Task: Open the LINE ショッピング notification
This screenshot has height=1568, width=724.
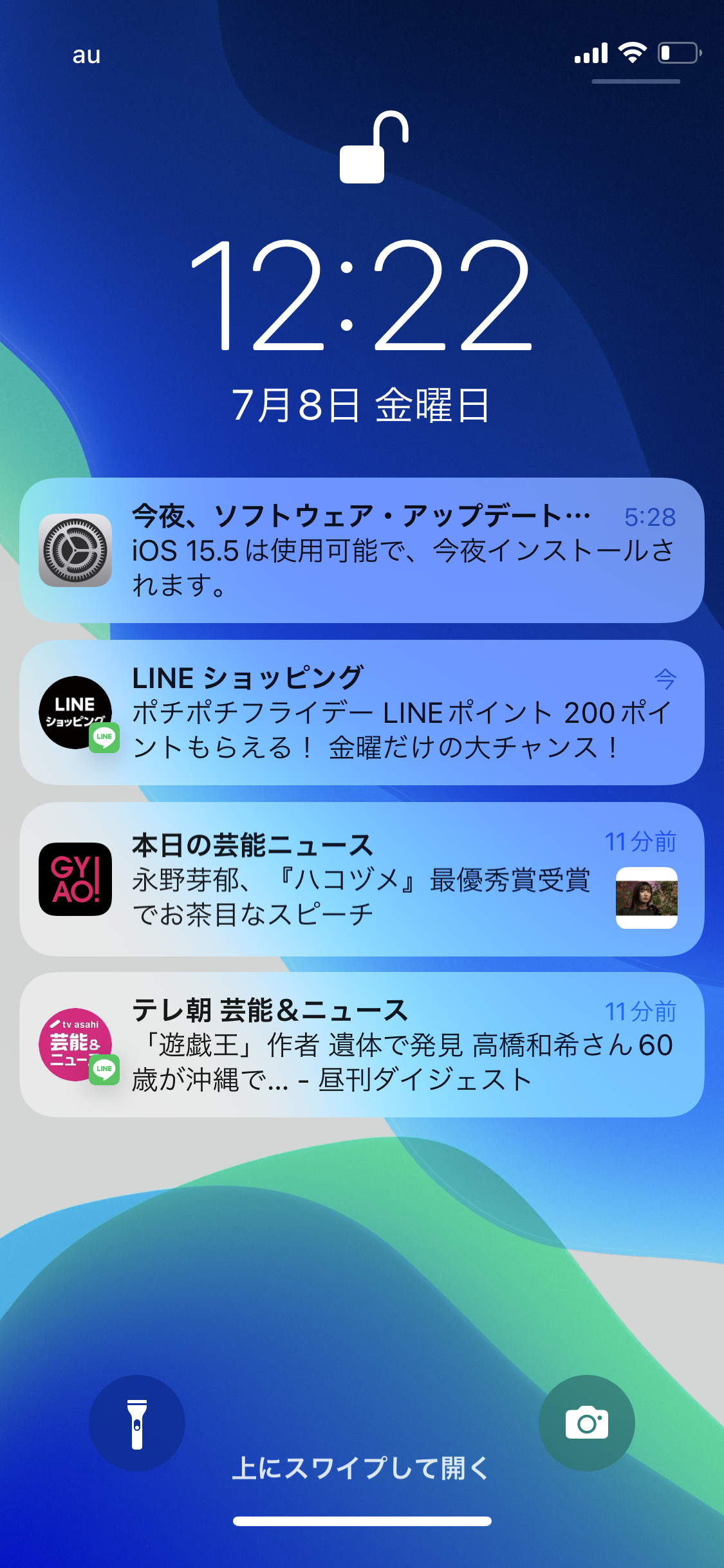Action: pyautogui.click(x=362, y=713)
